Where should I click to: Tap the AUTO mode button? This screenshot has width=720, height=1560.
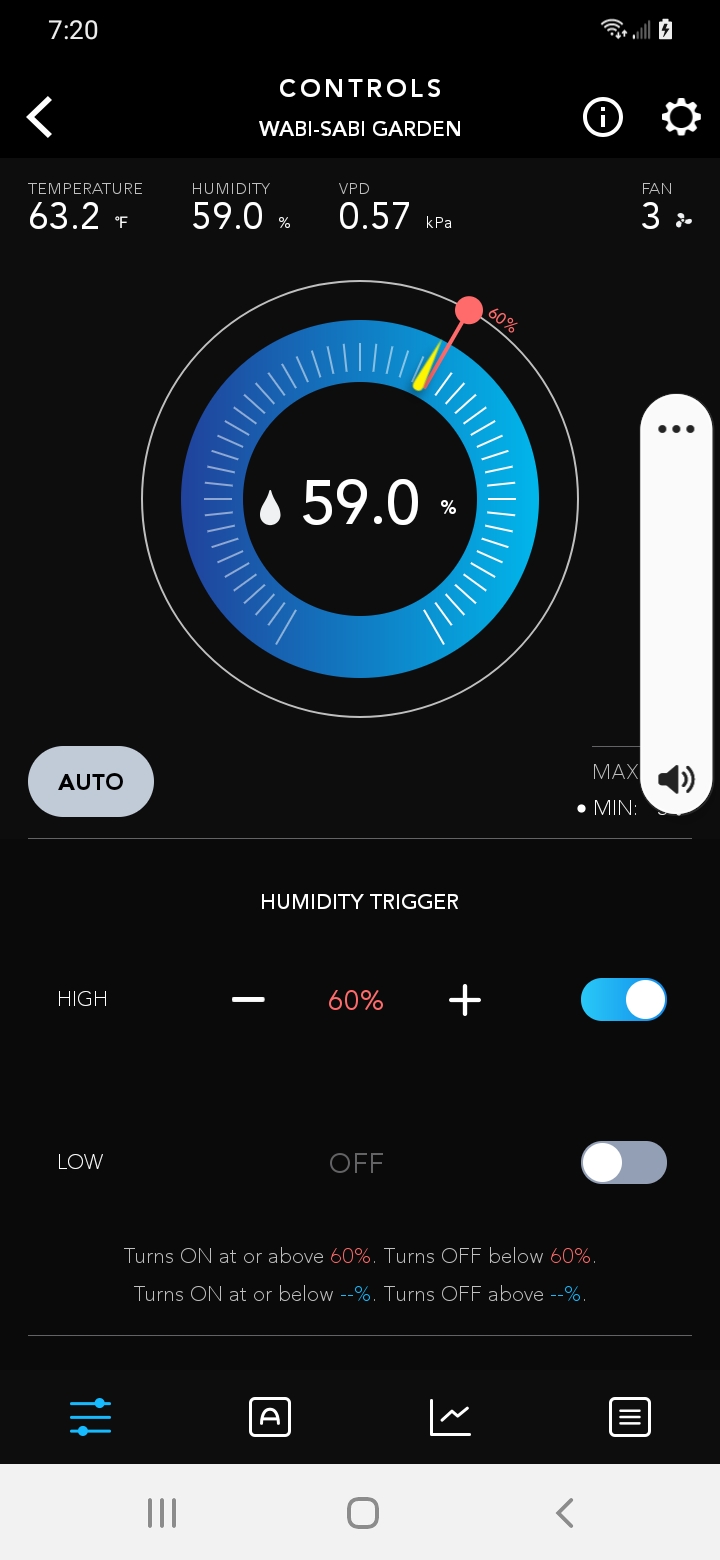click(91, 782)
